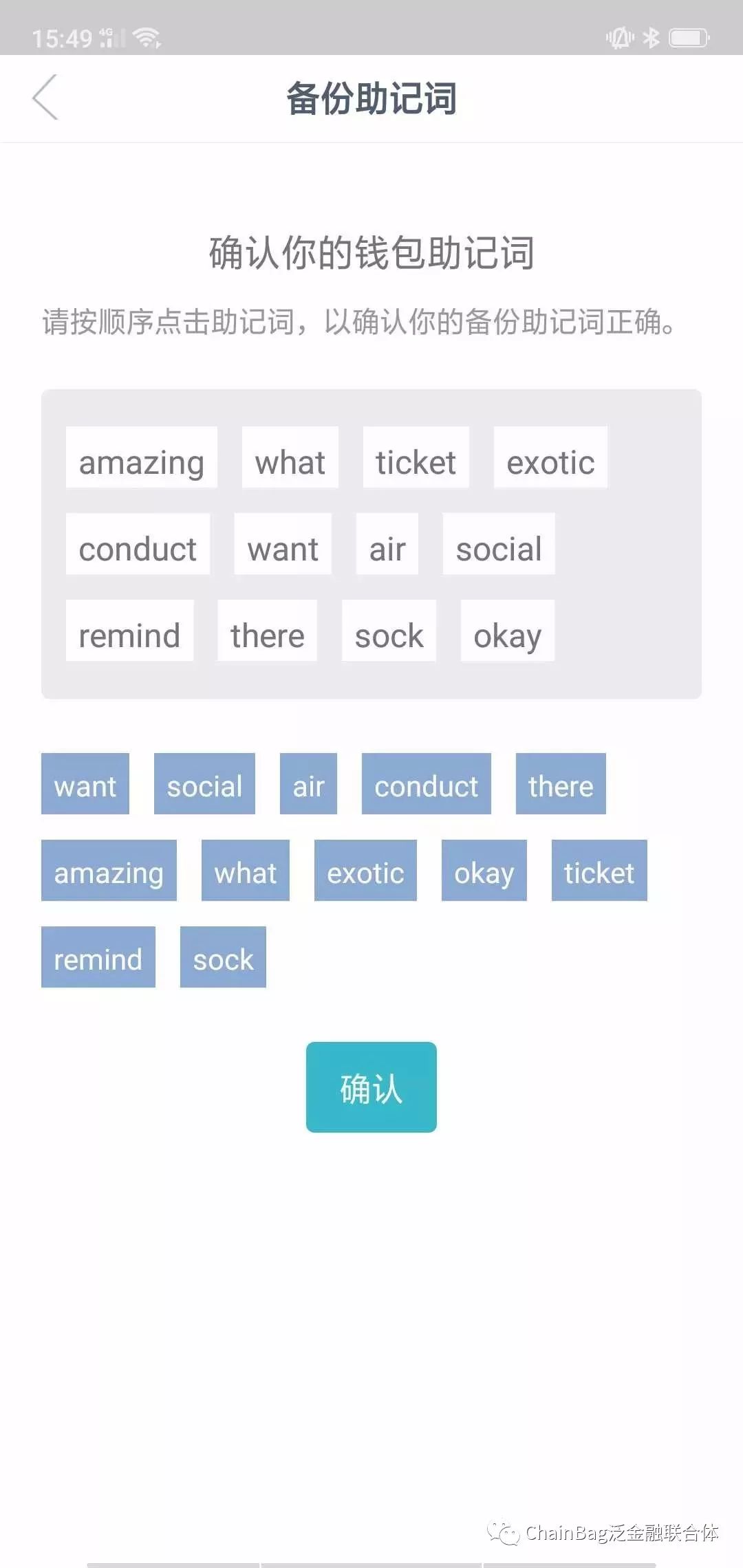This screenshot has height=1568, width=743.
Task: Deselect the chosen word 'remind'
Action: coord(98,957)
